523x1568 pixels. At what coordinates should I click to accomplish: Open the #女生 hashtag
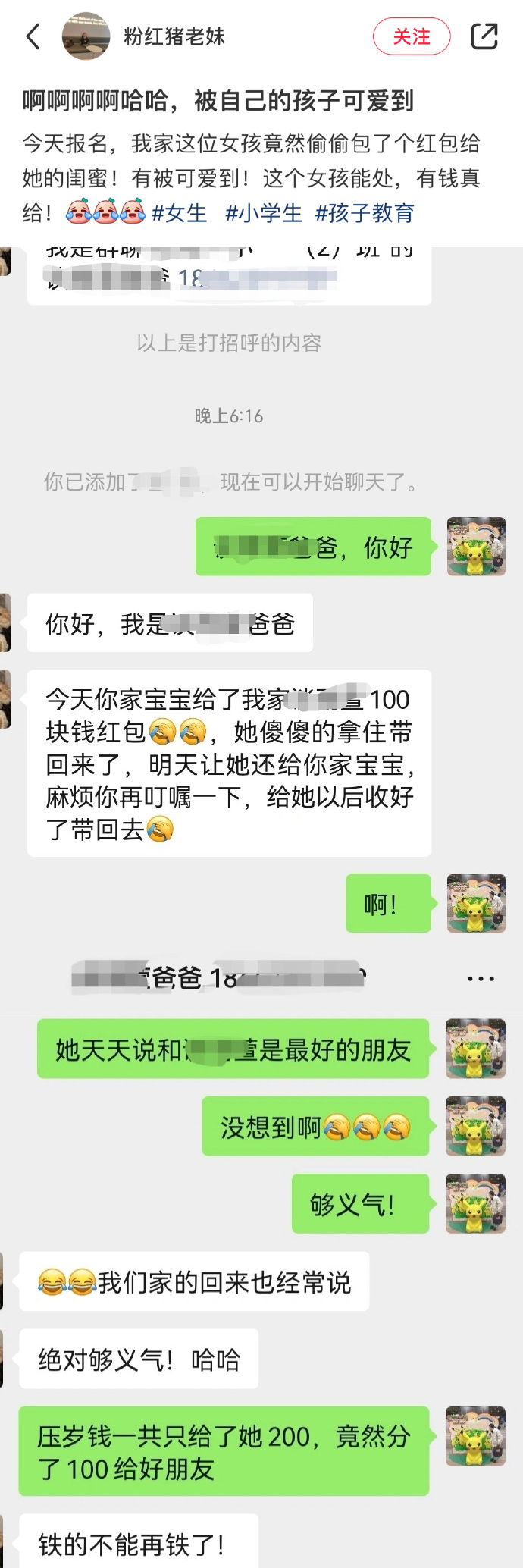click(179, 213)
